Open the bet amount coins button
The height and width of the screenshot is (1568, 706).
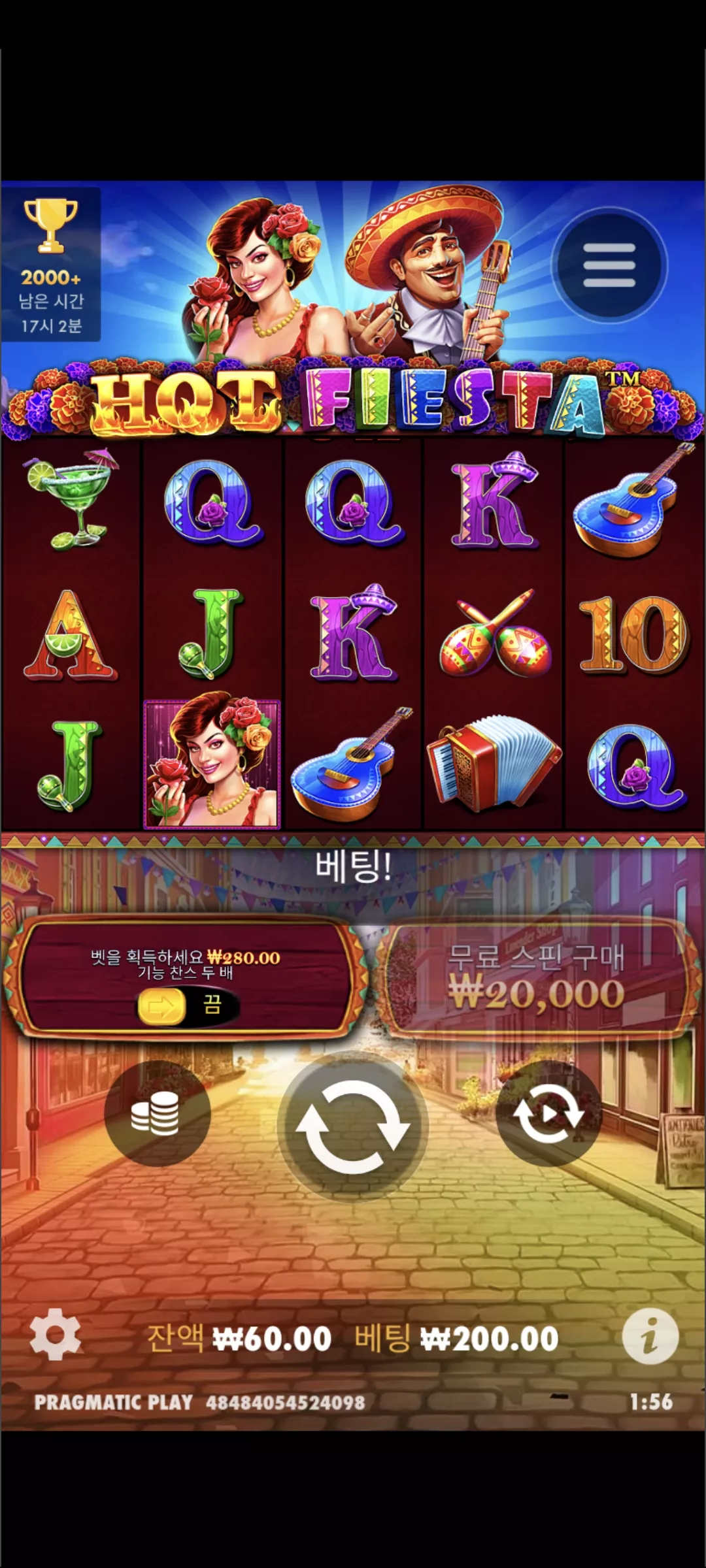pos(157,1113)
